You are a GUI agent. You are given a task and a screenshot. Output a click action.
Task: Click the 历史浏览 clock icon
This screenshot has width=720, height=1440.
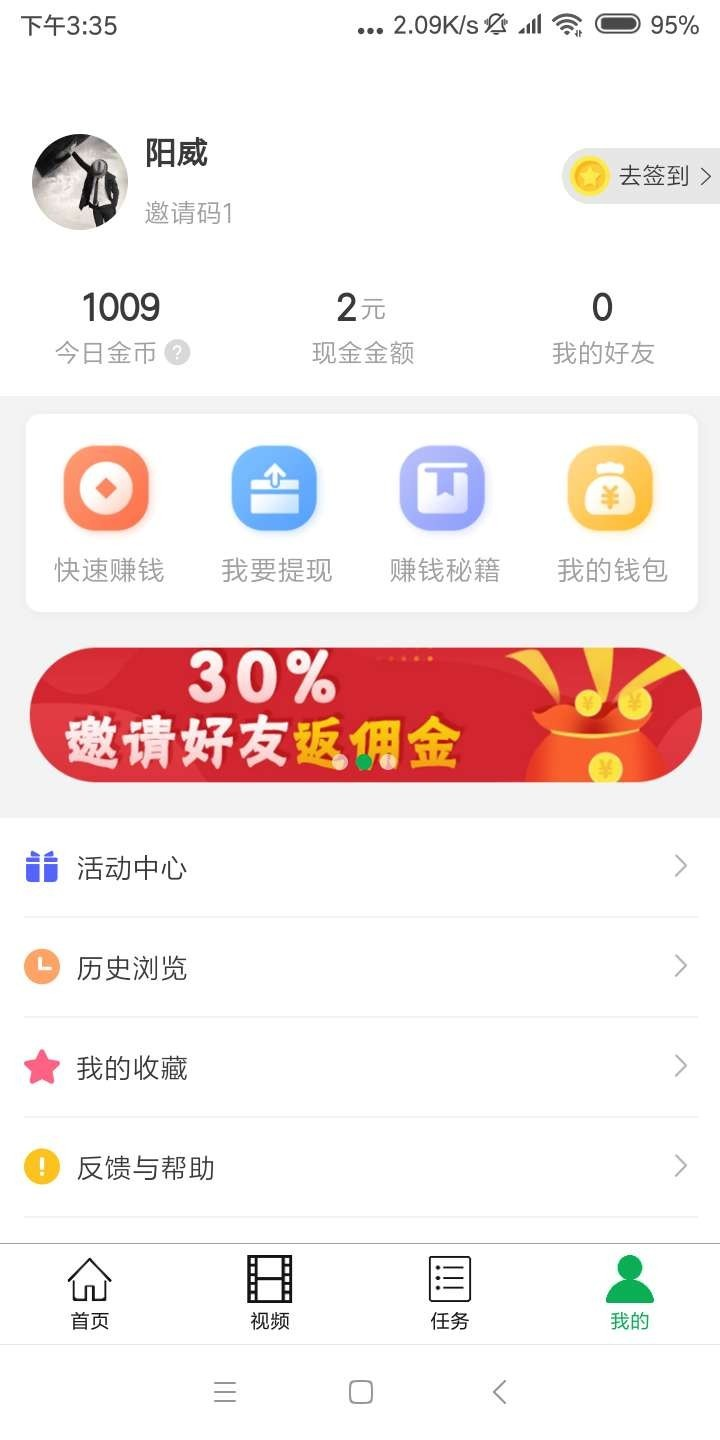click(41, 966)
